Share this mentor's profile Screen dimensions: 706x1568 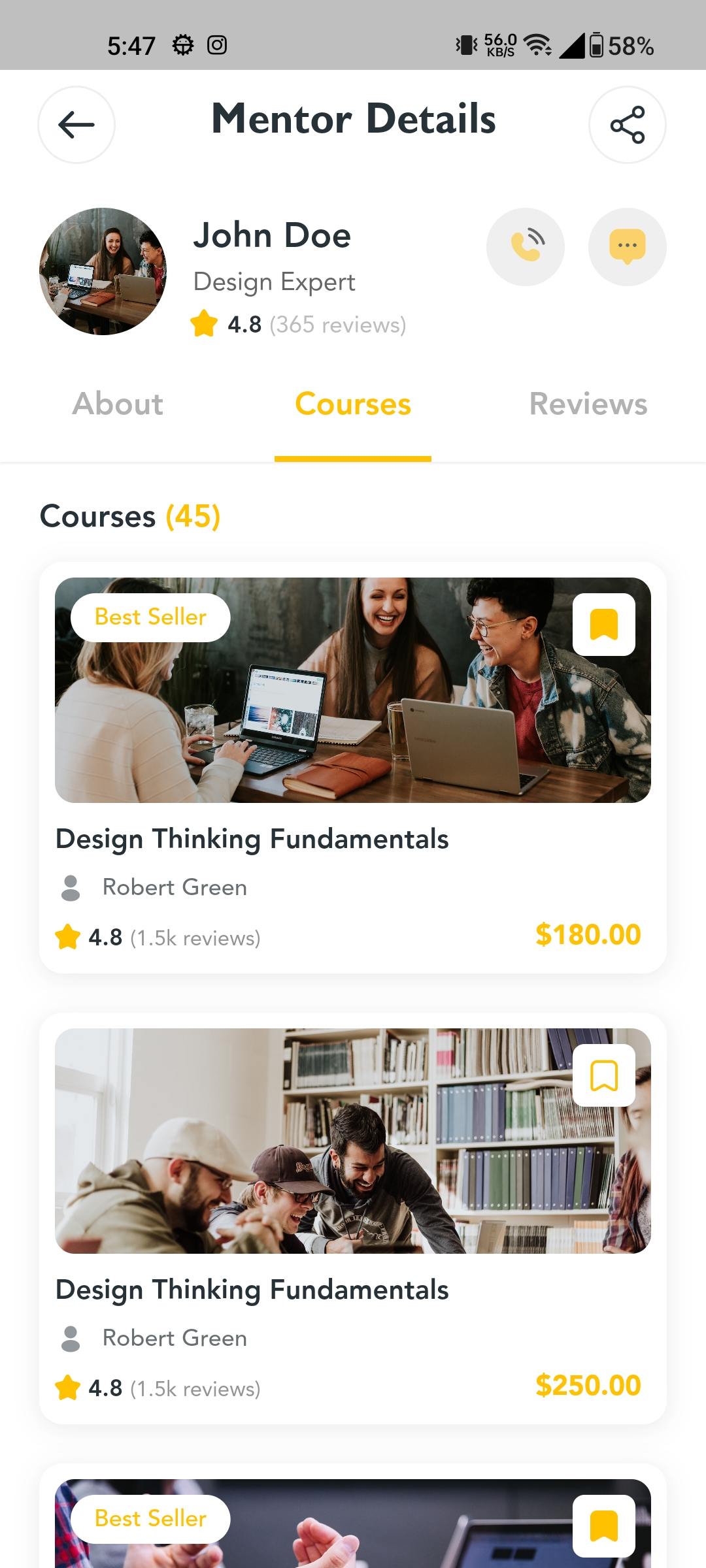627,125
